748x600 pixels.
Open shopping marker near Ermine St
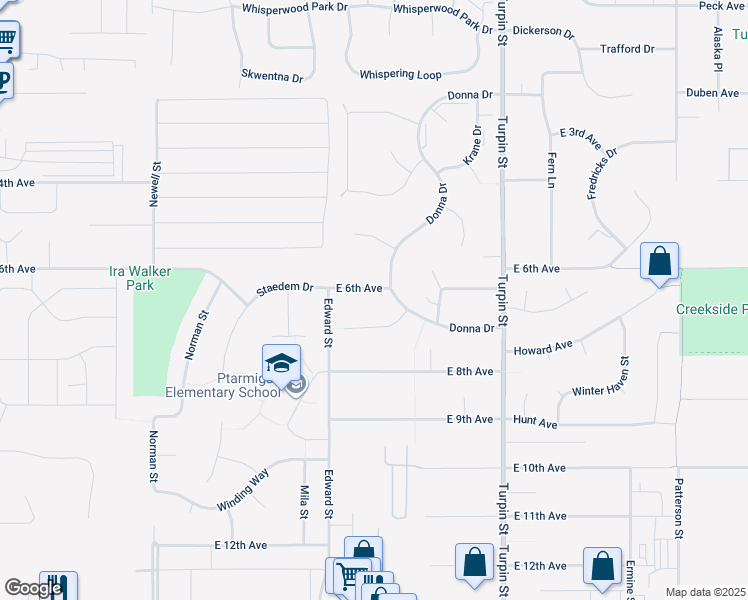tap(602, 565)
